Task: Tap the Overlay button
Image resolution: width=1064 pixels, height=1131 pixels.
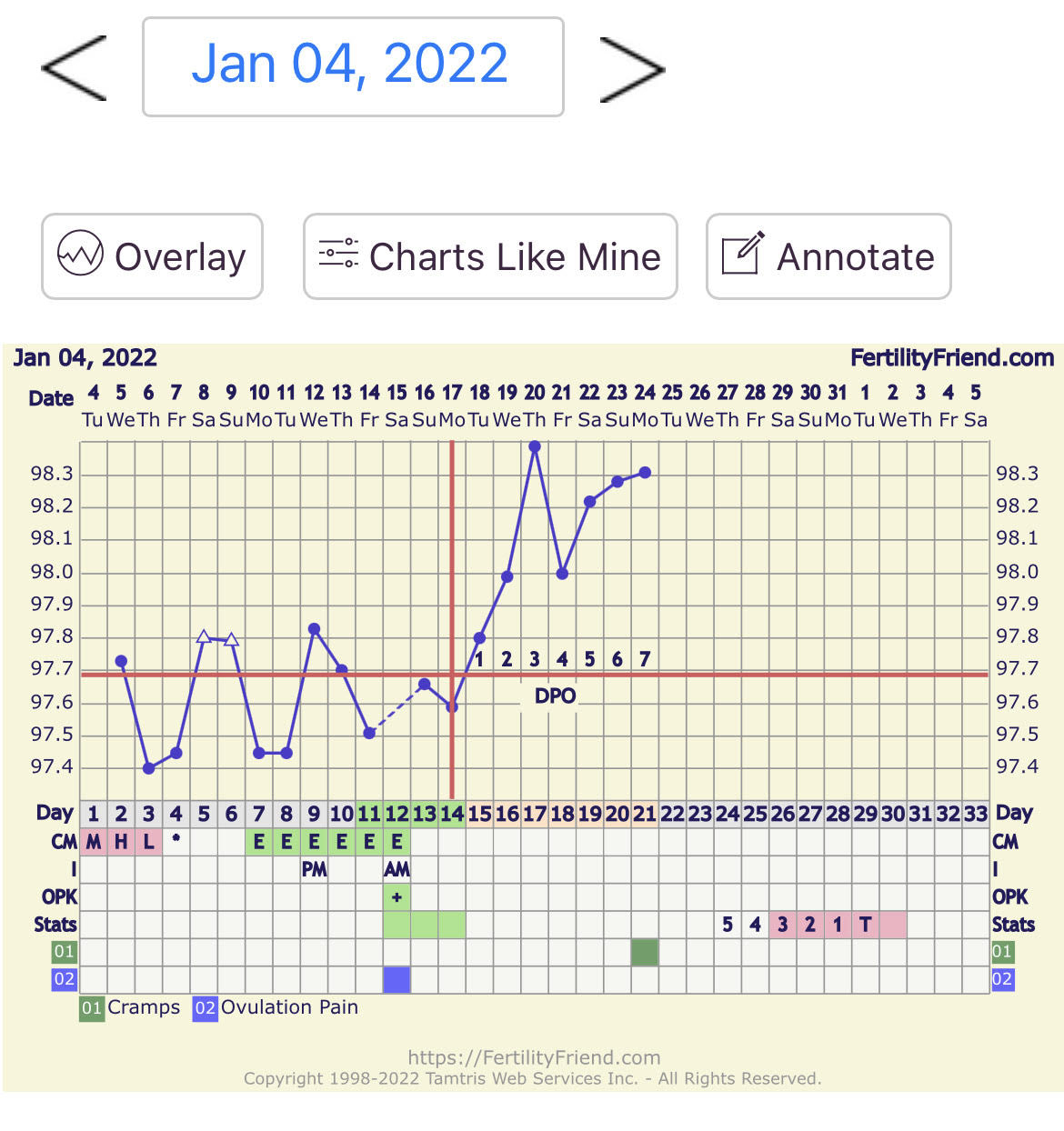Action: click(x=152, y=256)
